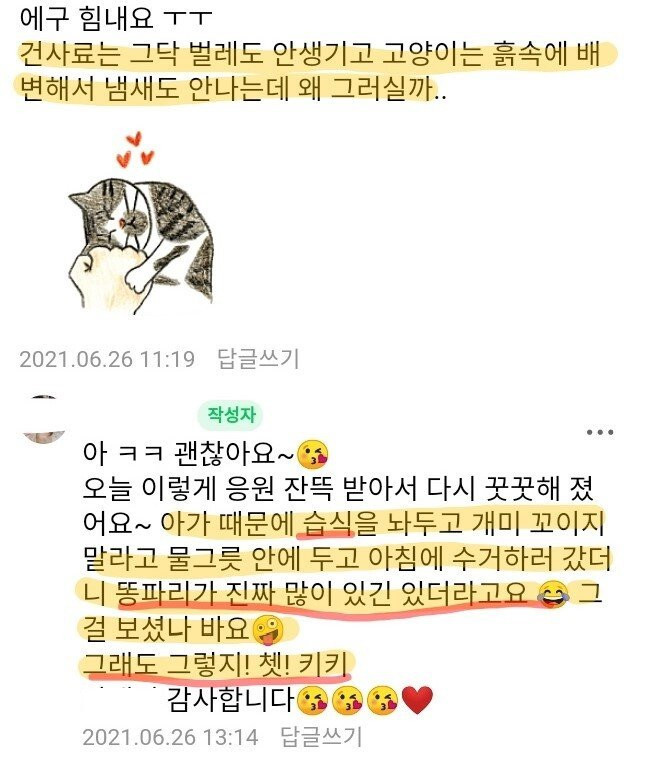Open the 작성자 commenter's profile picture
Screen dimensions: 654x759
point(43,419)
